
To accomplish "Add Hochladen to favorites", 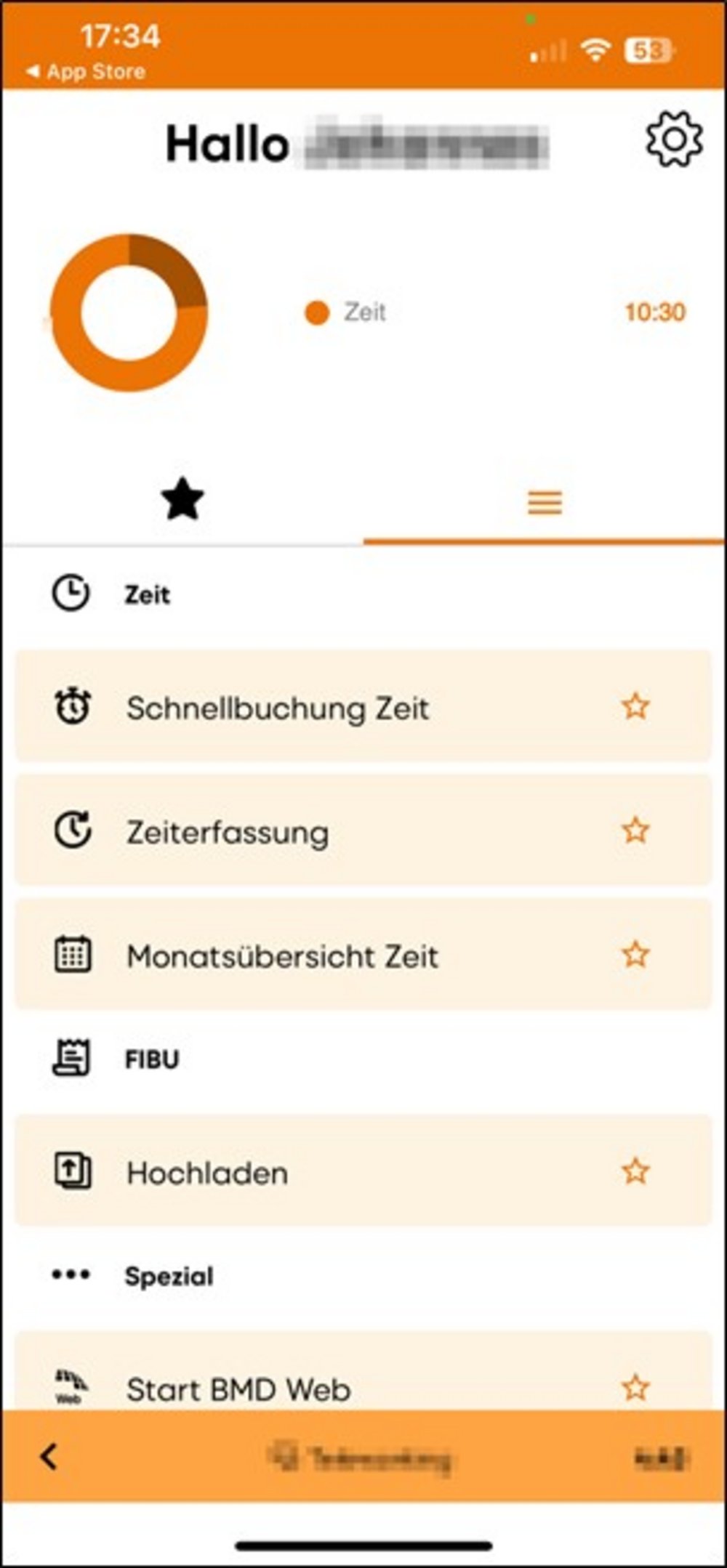I will 635,1171.
